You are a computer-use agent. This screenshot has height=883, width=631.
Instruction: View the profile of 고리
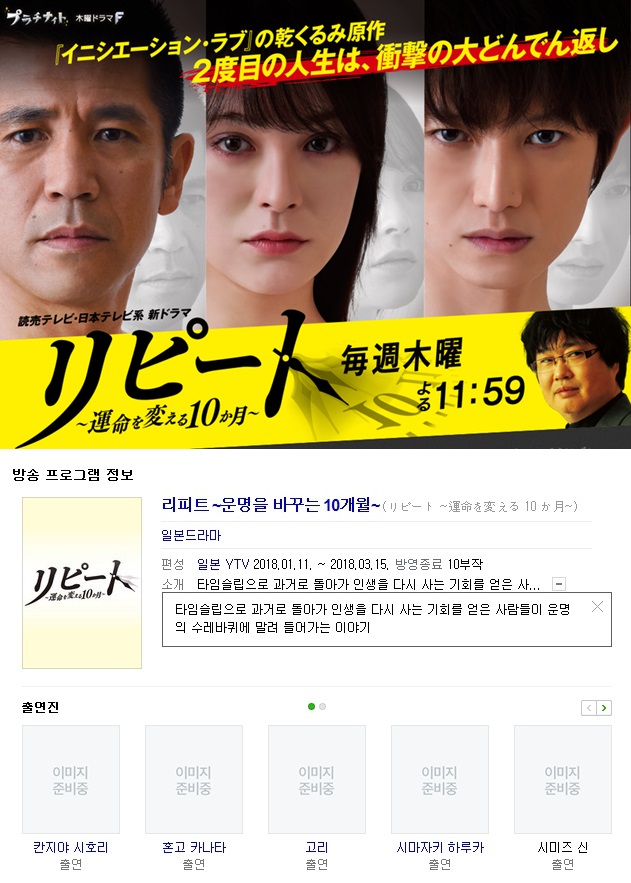[x=316, y=847]
